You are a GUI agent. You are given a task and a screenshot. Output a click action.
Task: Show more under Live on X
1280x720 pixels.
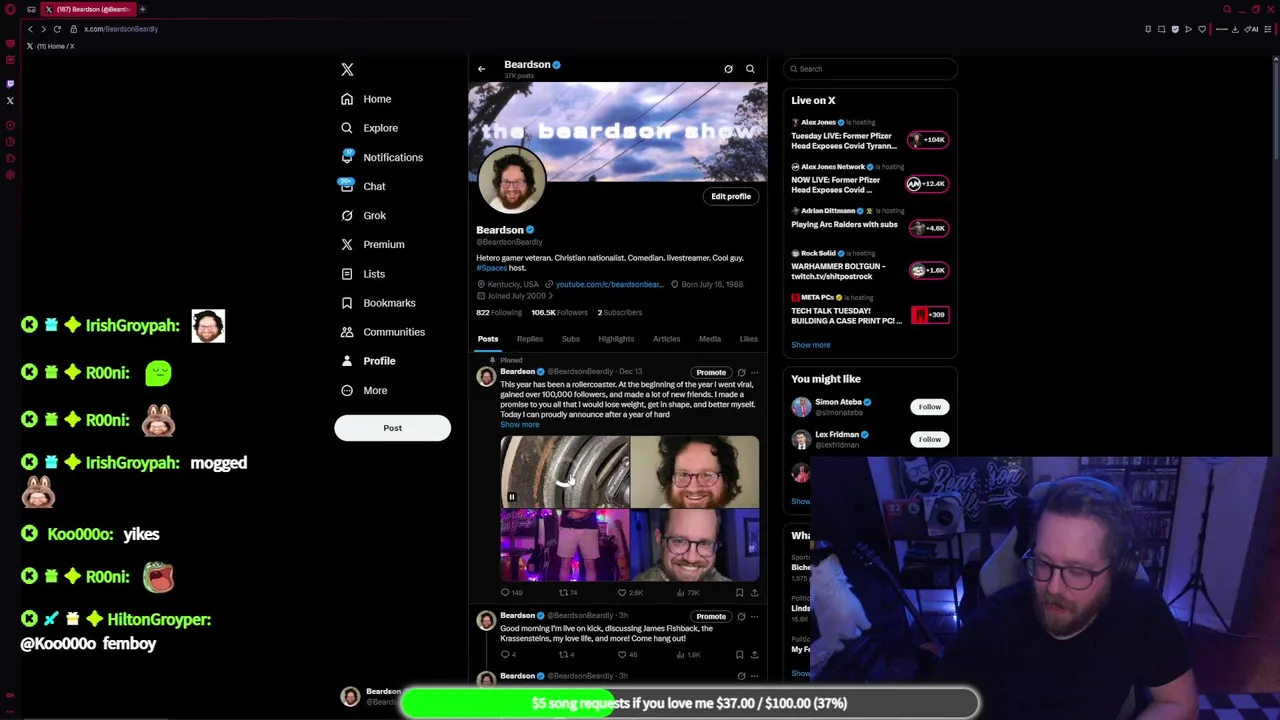click(x=810, y=345)
